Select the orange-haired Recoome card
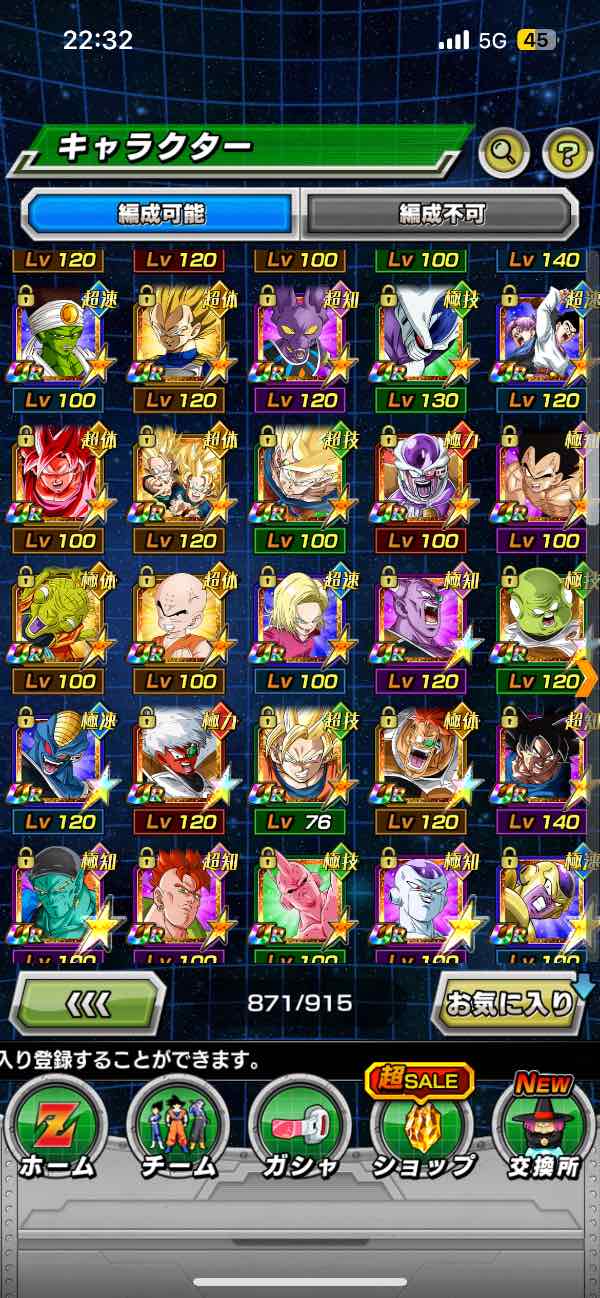The width and height of the screenshot is (600, 1298). click(422, 760)
